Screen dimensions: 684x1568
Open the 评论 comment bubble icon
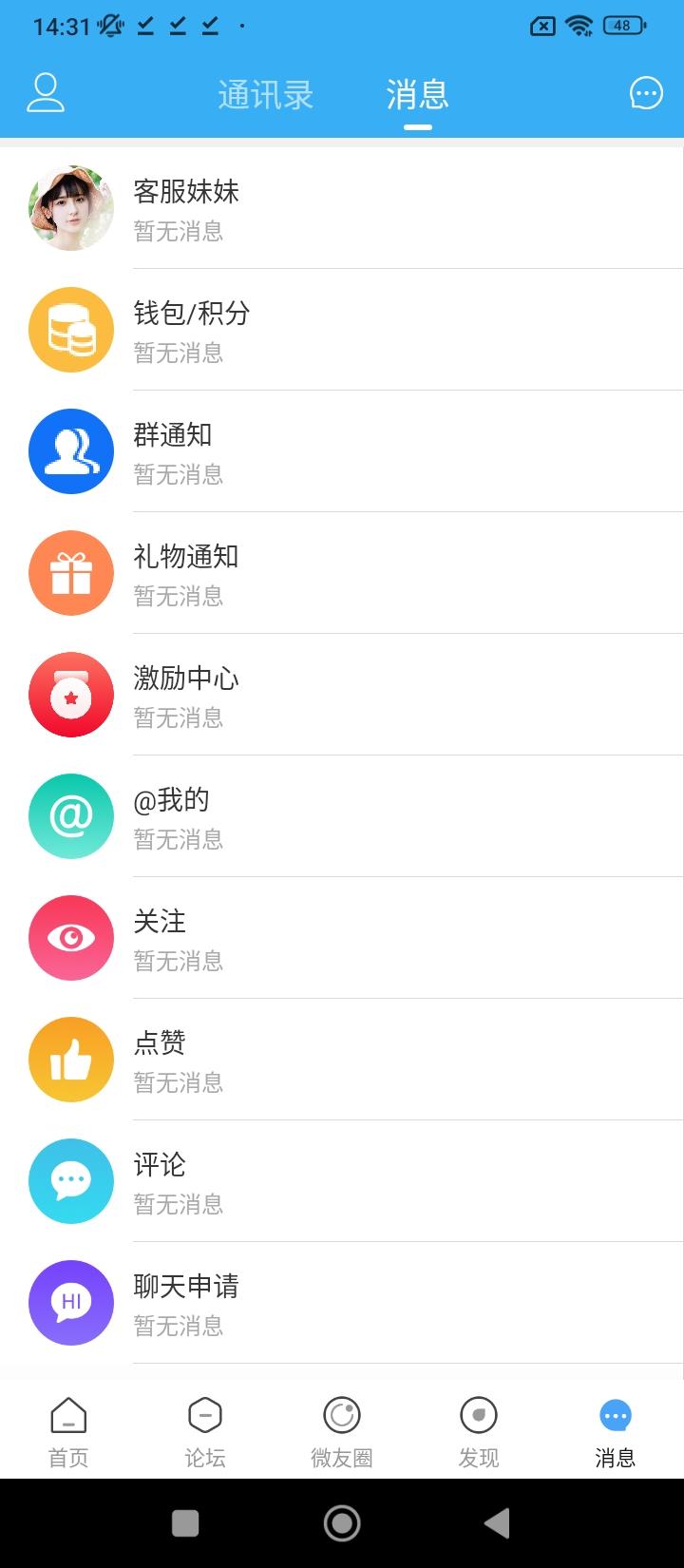(x=71, y=1180)
